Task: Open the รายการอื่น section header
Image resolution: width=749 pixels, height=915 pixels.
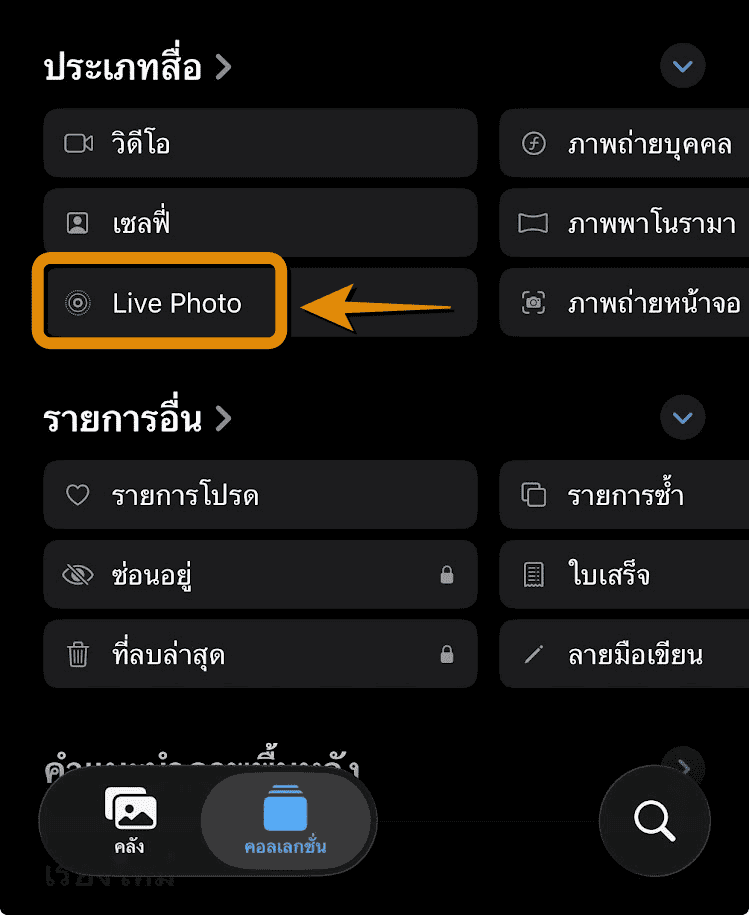Action: (137, 418)
